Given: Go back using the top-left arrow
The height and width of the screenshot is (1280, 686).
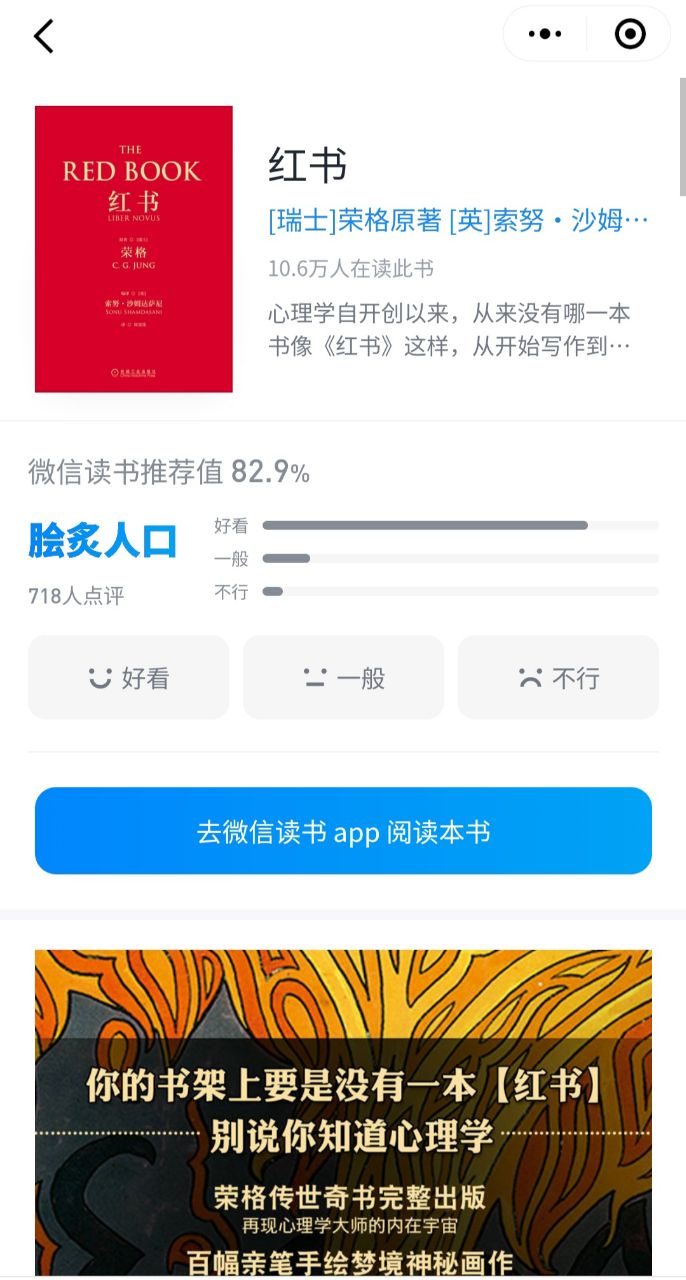Looking at the screenshot, I should [x=43, y=36].
